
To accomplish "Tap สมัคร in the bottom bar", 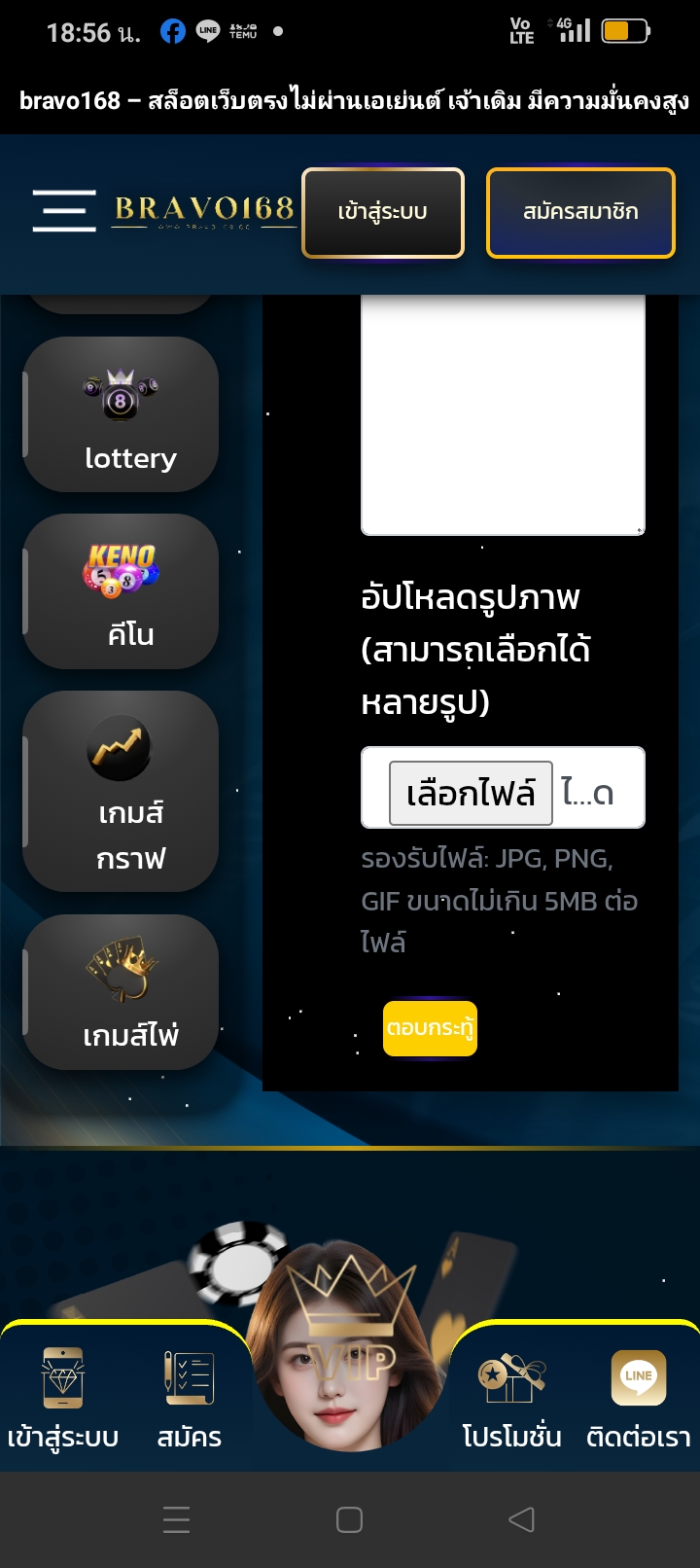I will [x=190, y=1398].
